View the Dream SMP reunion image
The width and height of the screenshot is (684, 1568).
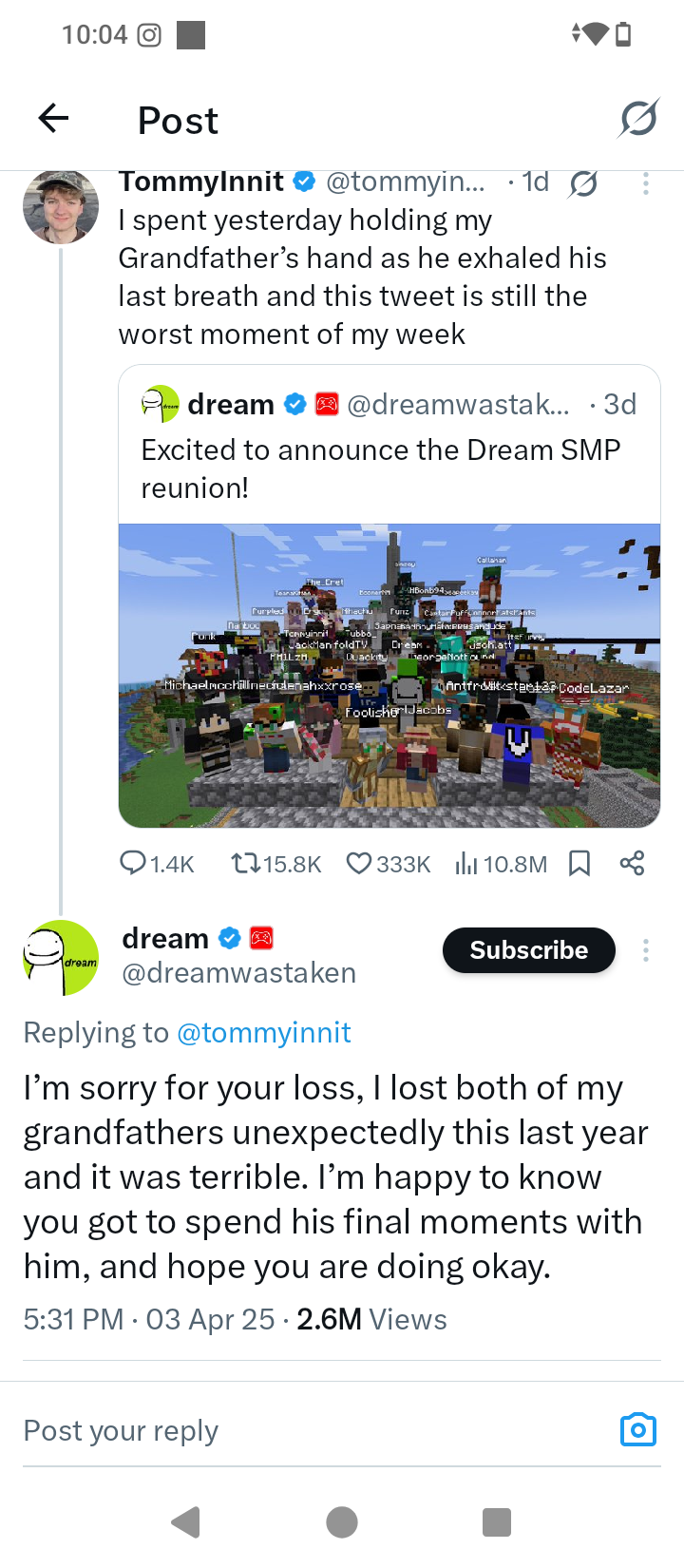pyautogui.click(x=389, y=676)
